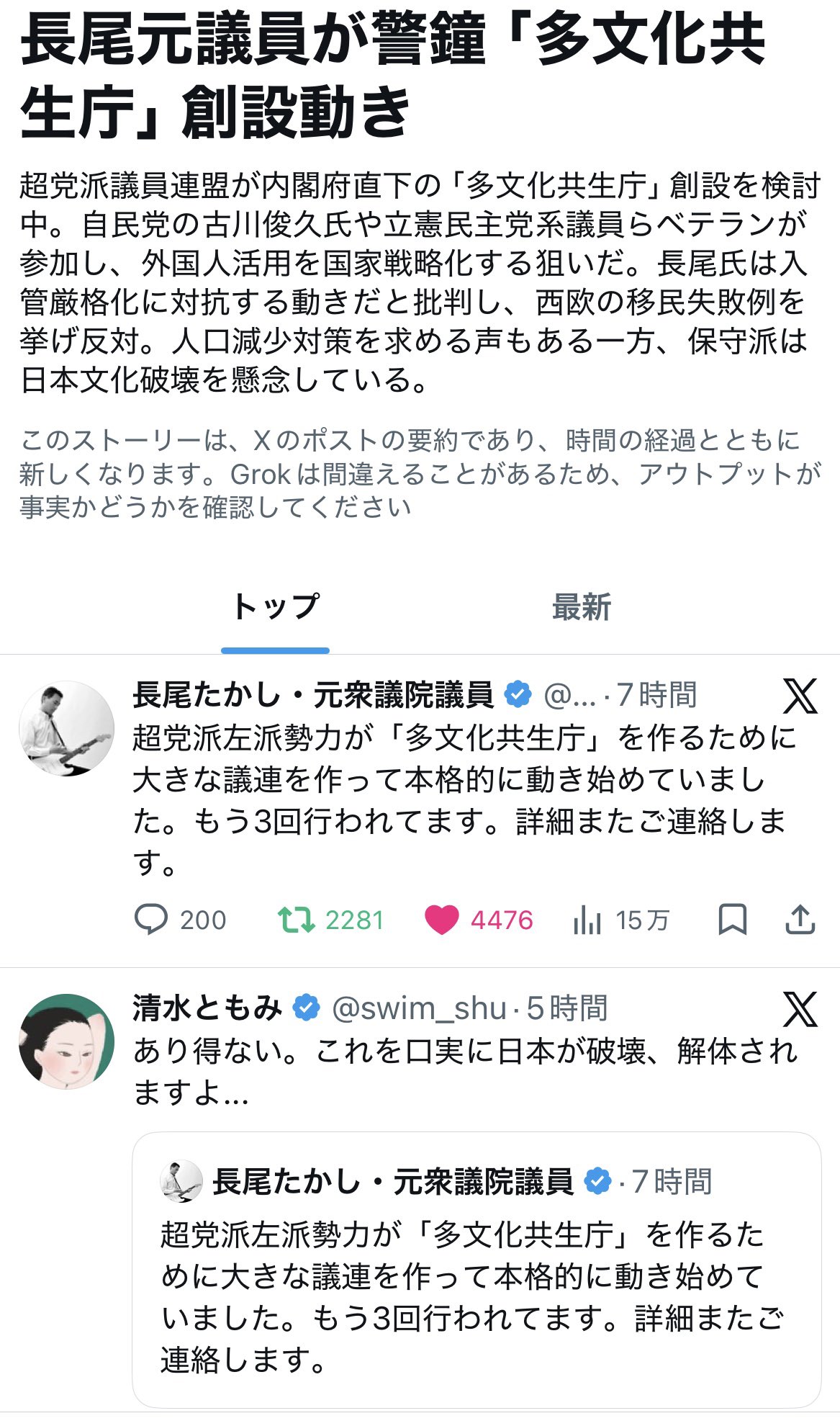Open @swim_shu profile handle
Image resolution: width=840 pixels, height=1426 pixels.
click(x=418, y=1009)
